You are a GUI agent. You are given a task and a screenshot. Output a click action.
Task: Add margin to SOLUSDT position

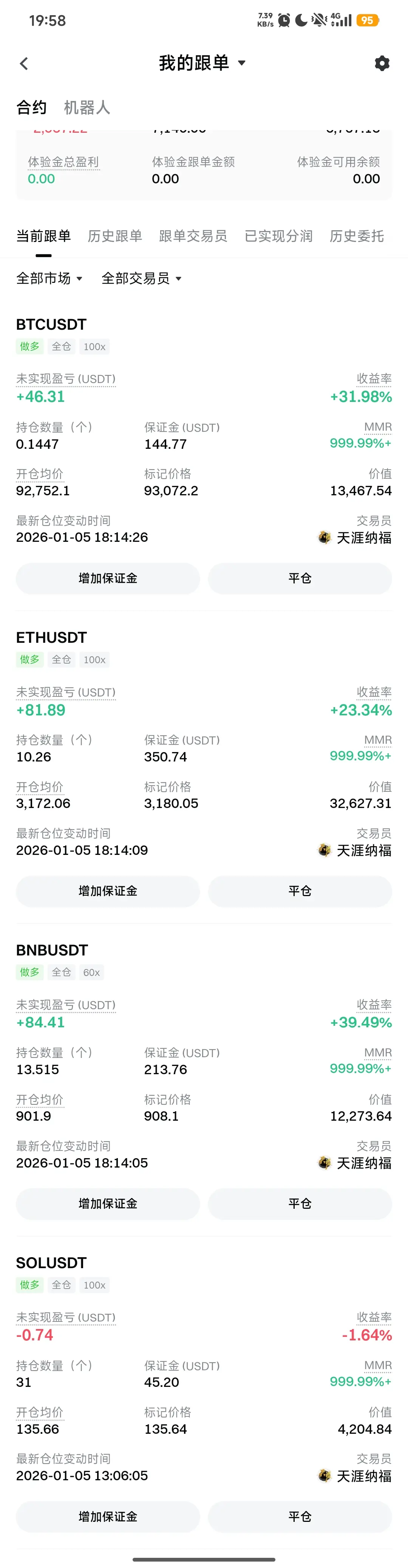(108, 1516)
